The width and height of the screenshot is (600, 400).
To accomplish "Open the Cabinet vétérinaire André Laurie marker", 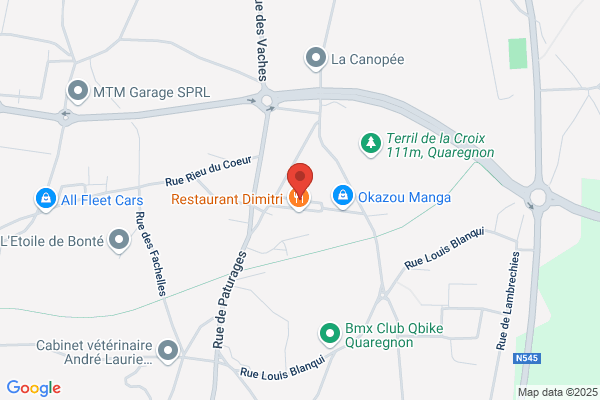I will [168, 351].
